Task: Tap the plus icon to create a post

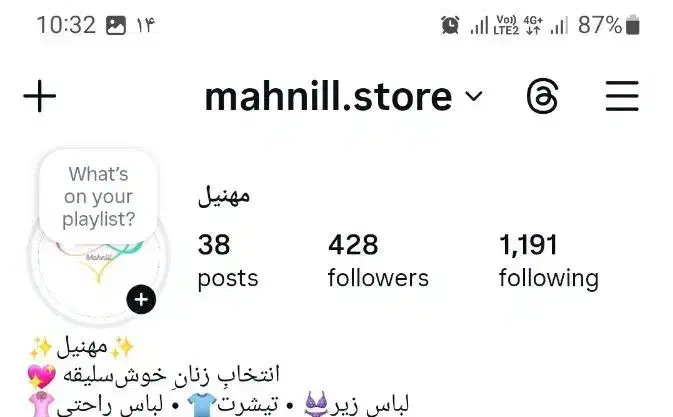Action: click(x=40, y=97)
